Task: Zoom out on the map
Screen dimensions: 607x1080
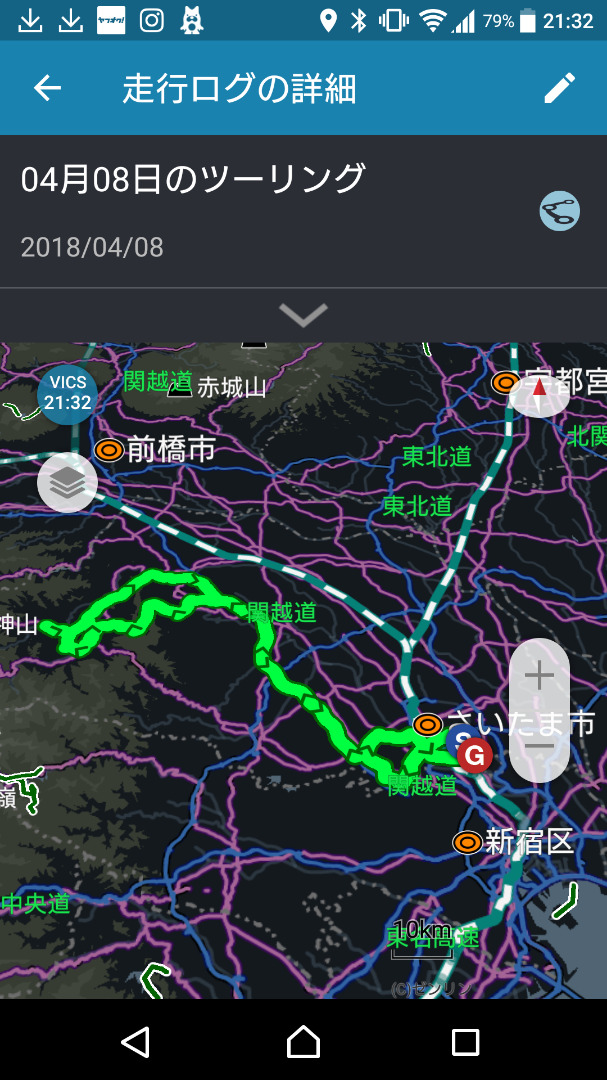Action: (x=539, y=747)
